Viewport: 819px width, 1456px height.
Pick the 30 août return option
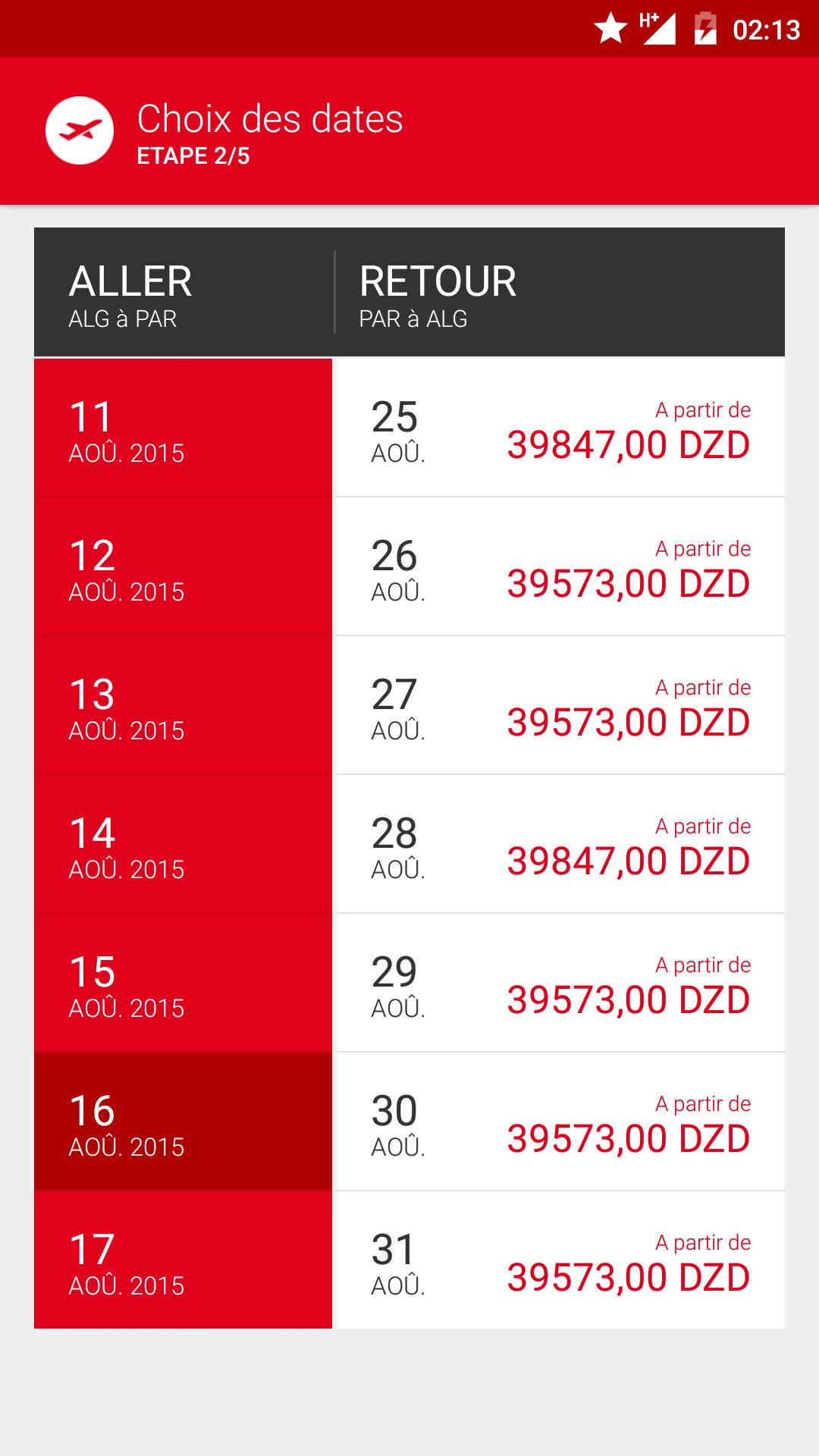(x=560, y=1122)
